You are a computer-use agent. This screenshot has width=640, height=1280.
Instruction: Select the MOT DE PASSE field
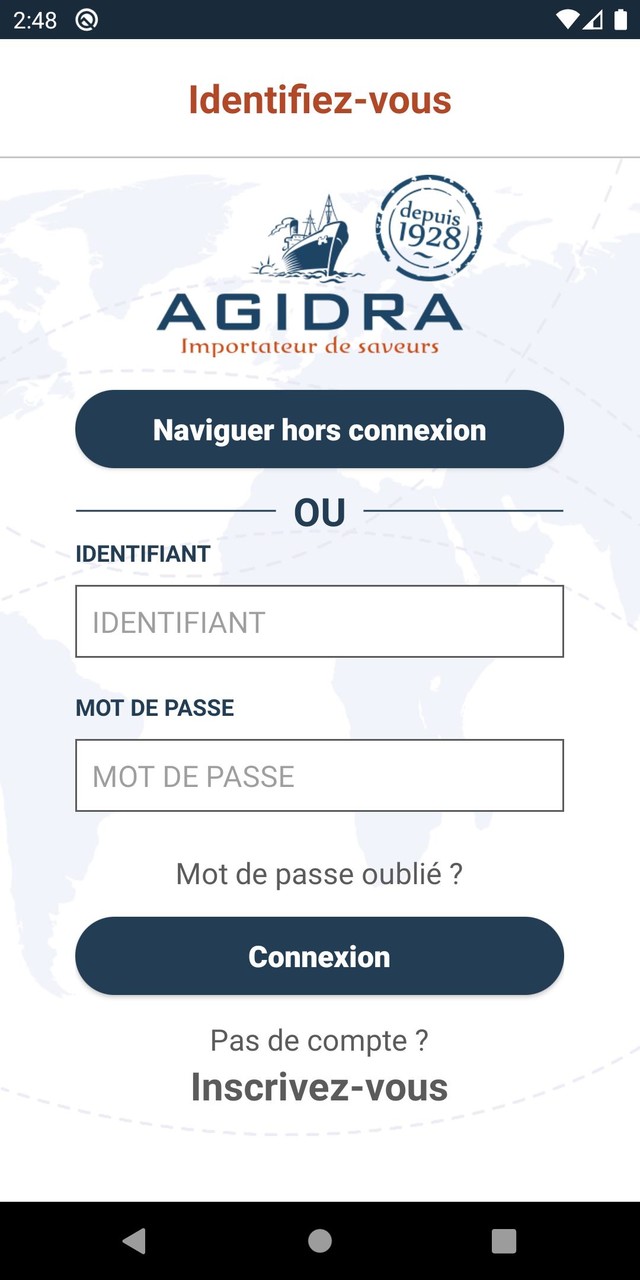pos(319,775)
